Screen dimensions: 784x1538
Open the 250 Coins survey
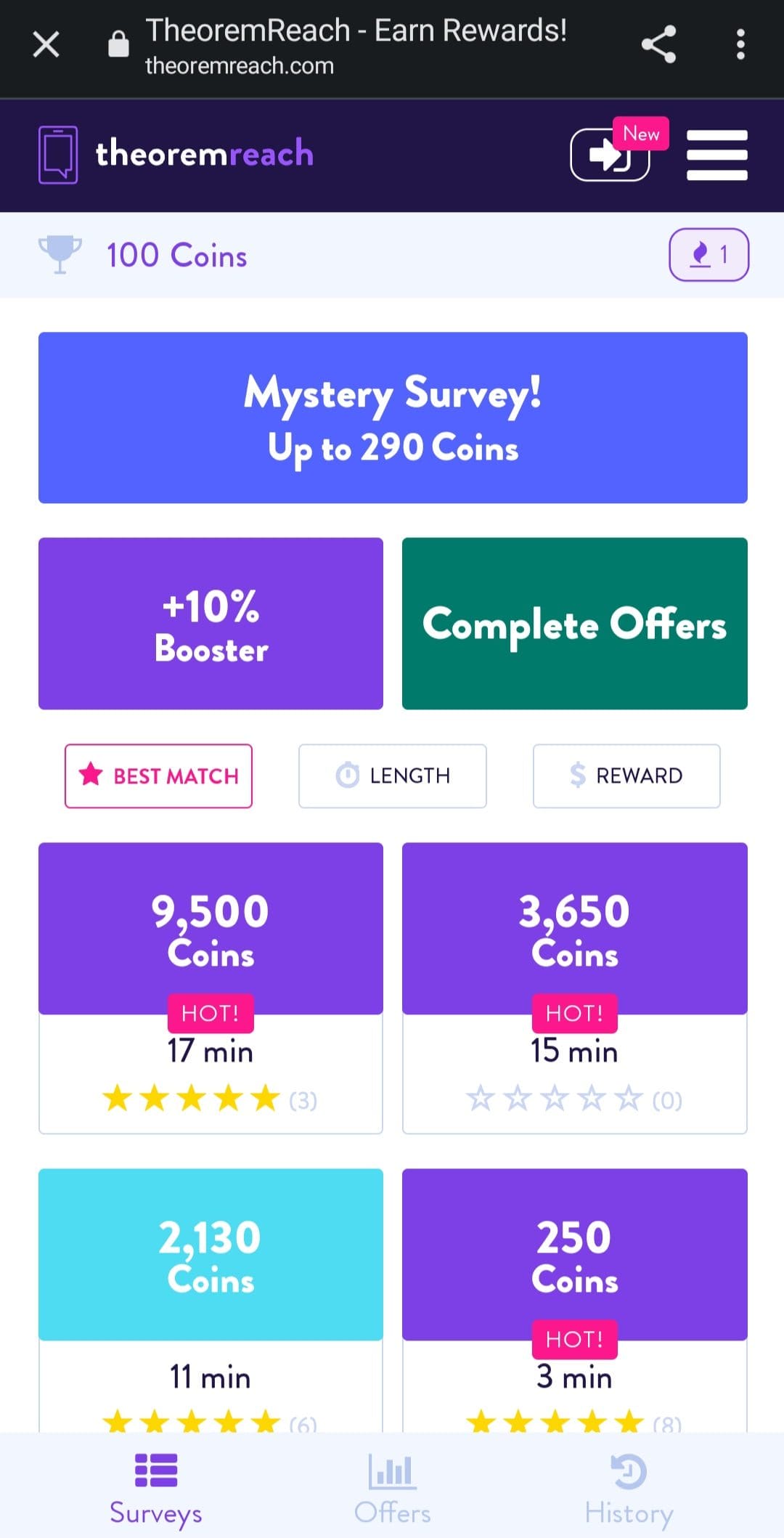(x=575, y=1300)
